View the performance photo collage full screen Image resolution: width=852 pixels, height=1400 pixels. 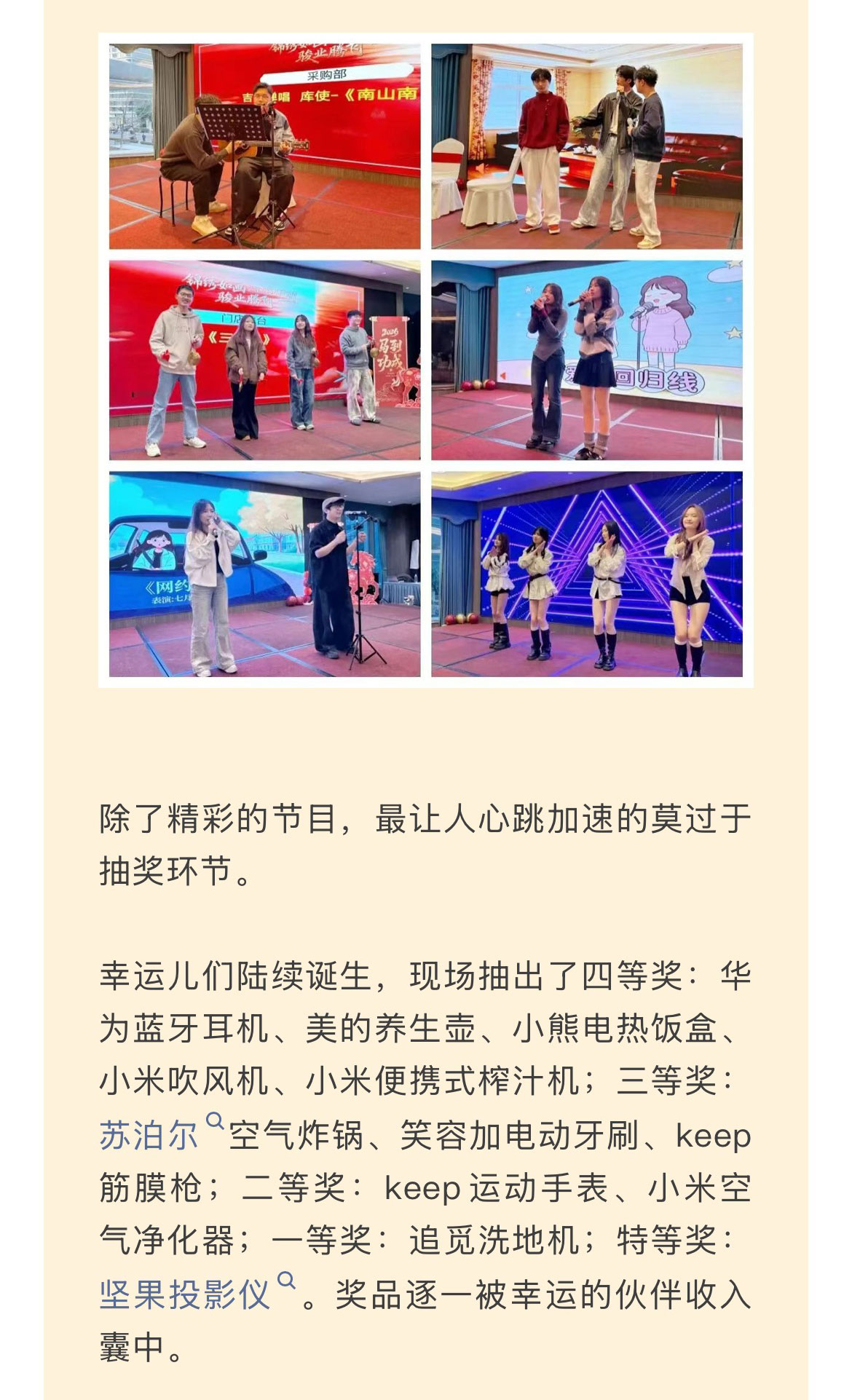tap(426, 360)
